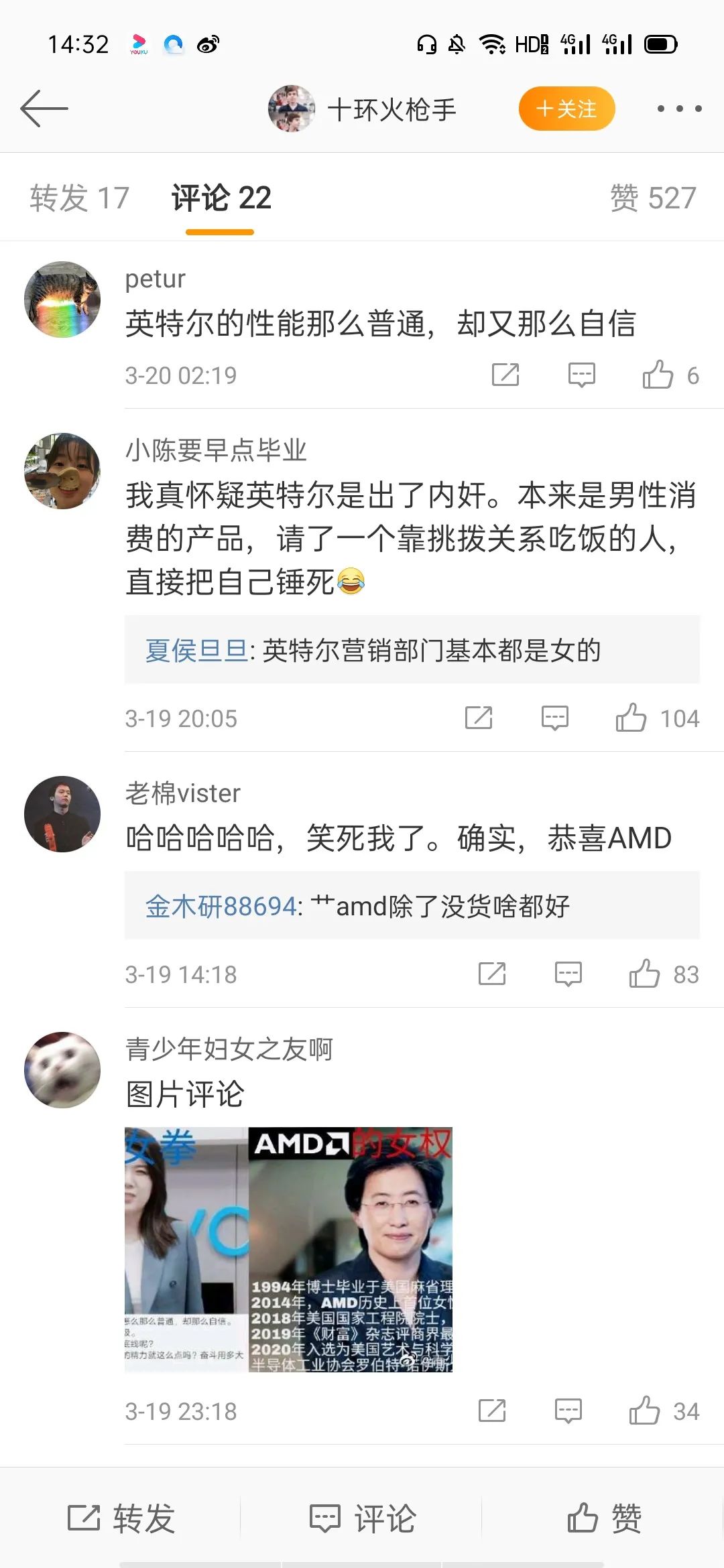The width and height of the screenshot is (724, 1568).
Task: Go back with the arrow icon
Action: coord(44,108)
